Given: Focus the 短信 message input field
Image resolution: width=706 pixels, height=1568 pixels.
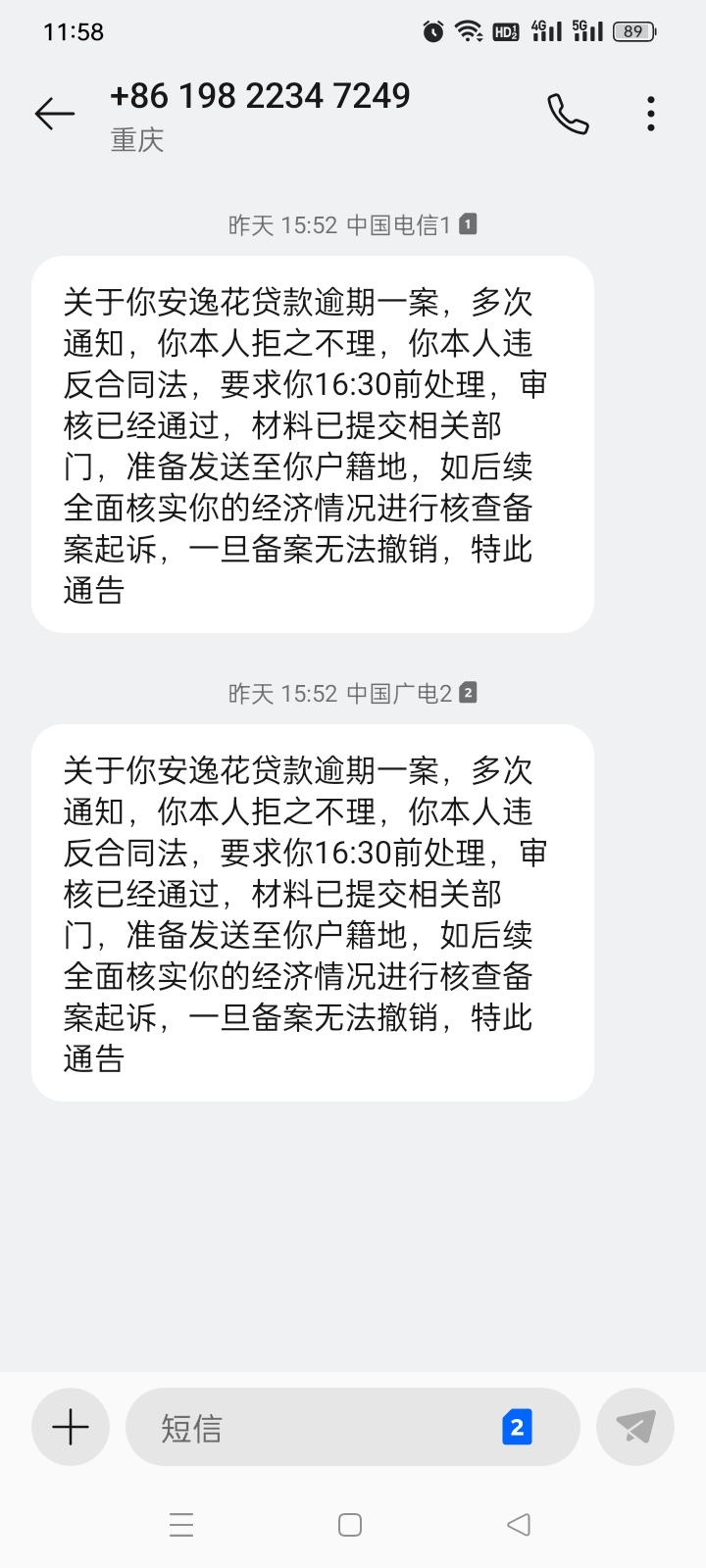Looking at the screenshot, I should (314, 1427).
